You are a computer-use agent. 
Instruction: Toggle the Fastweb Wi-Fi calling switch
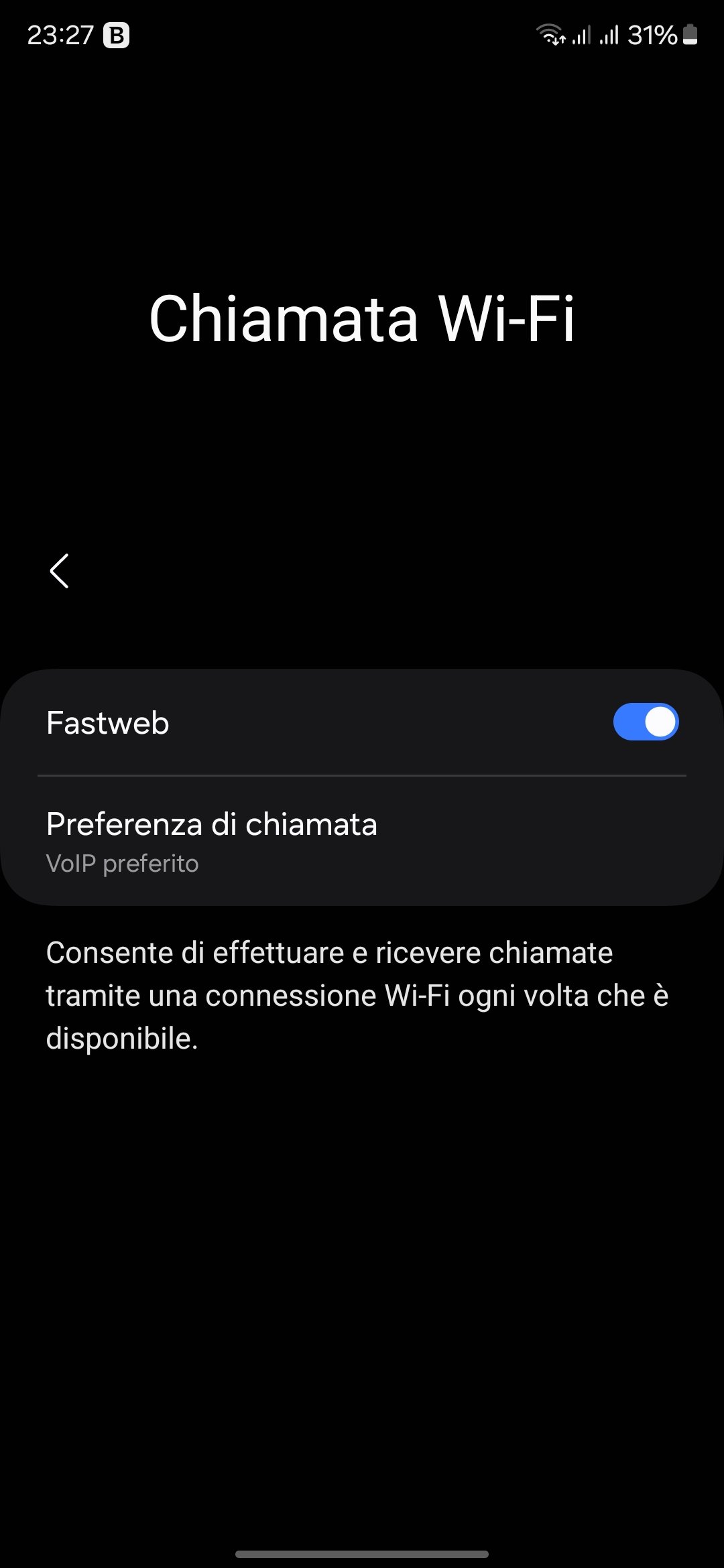coord(645,722)
